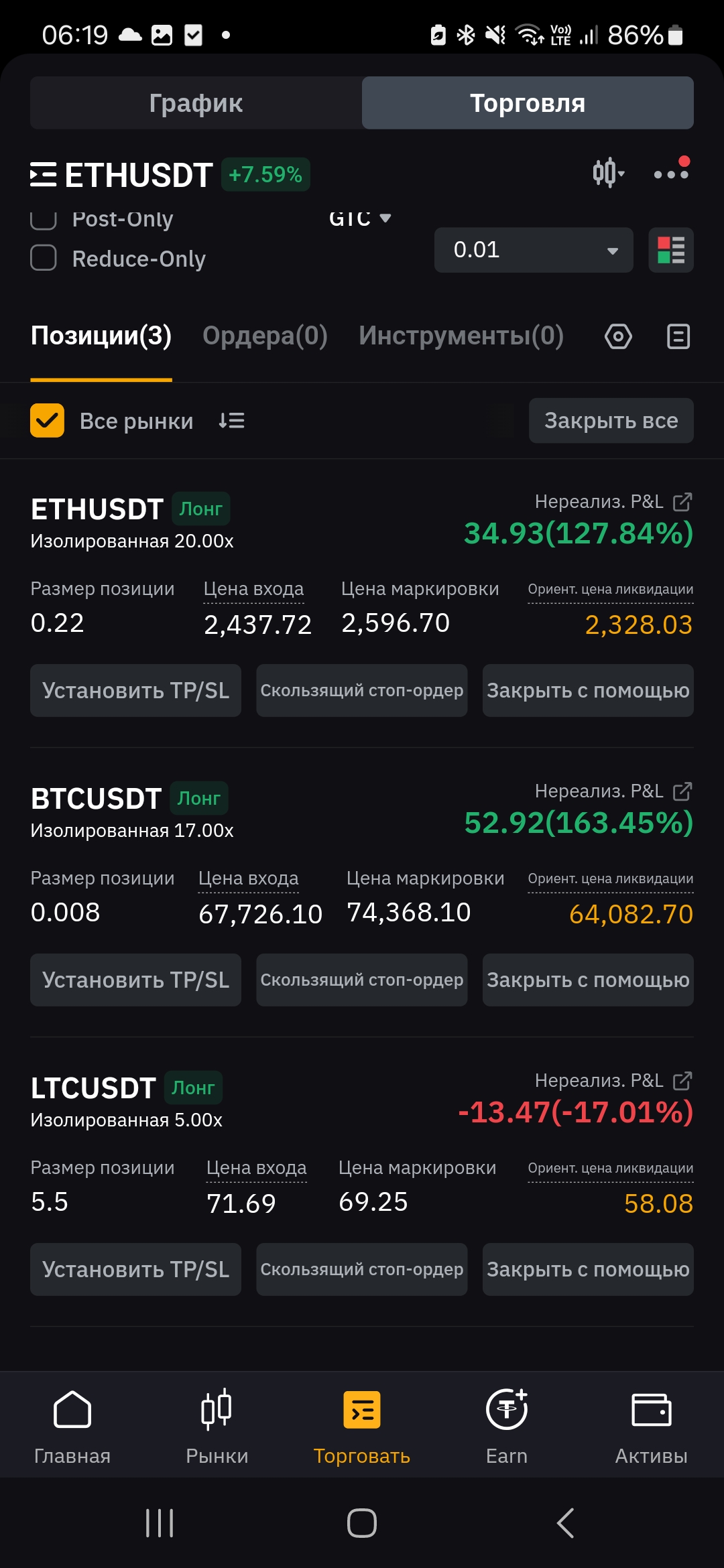Expand the 0.01 price step dropdown

coord(534,250)
